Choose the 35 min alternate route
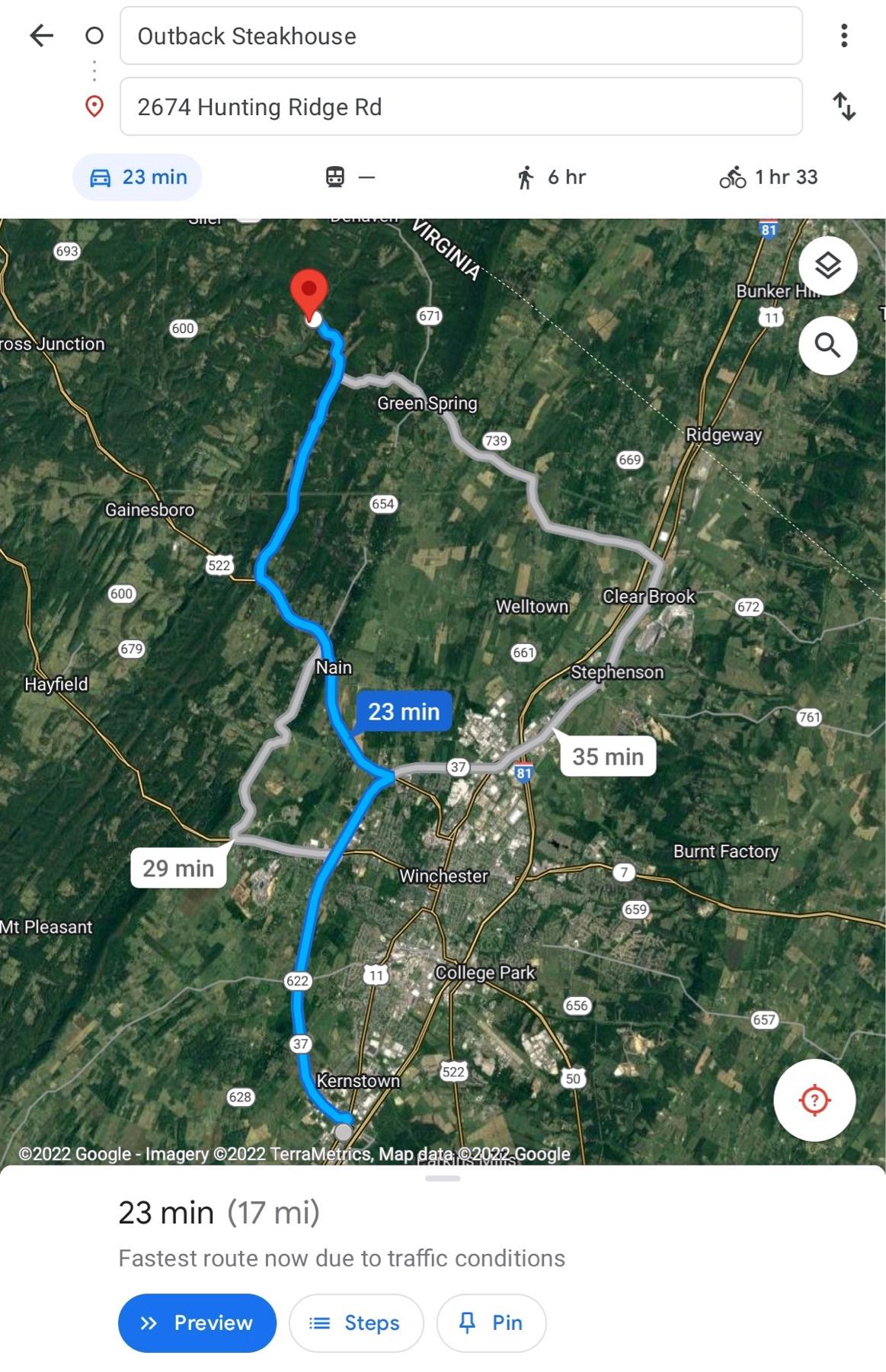The width and height of the screenshot is (886, 1372). click(607, 757)
